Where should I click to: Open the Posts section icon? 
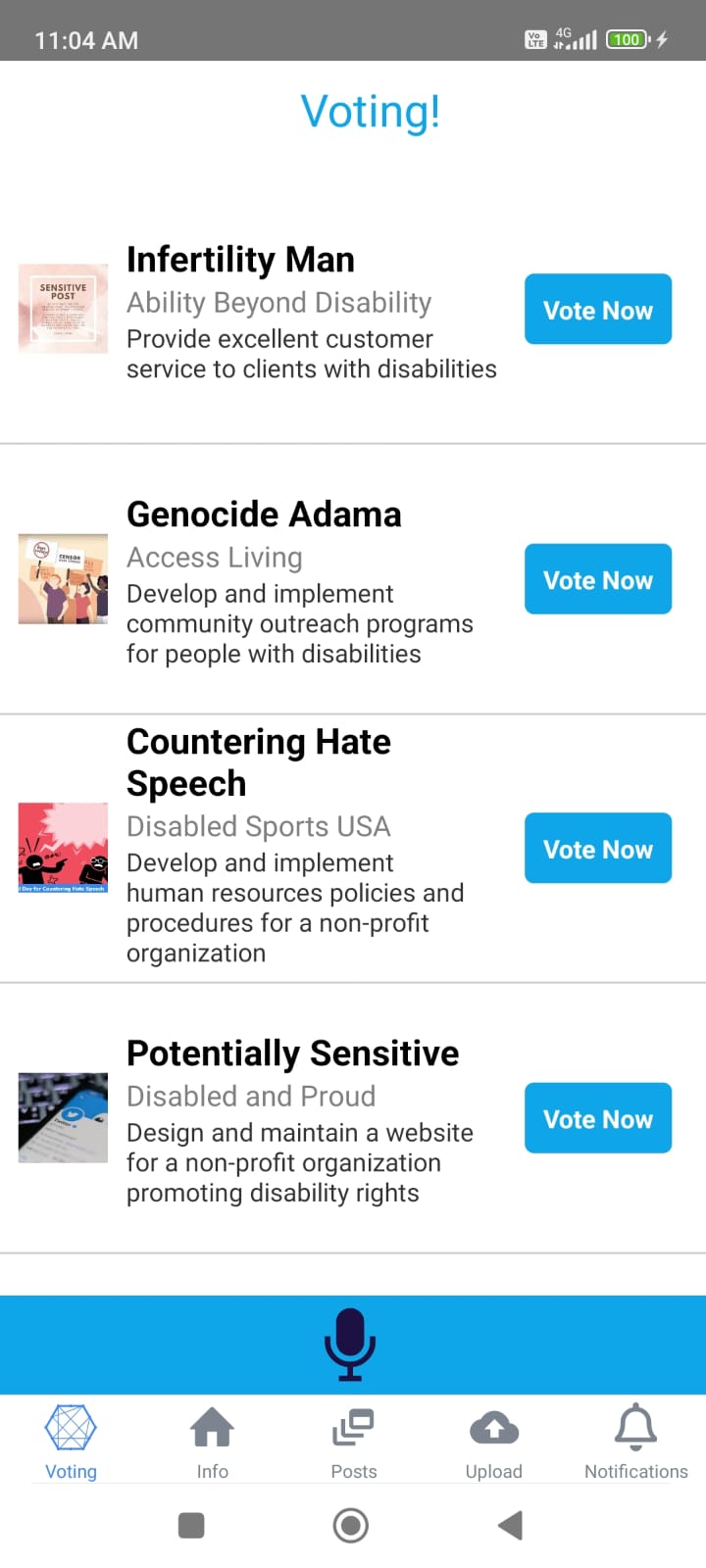tap(353, 1431)
